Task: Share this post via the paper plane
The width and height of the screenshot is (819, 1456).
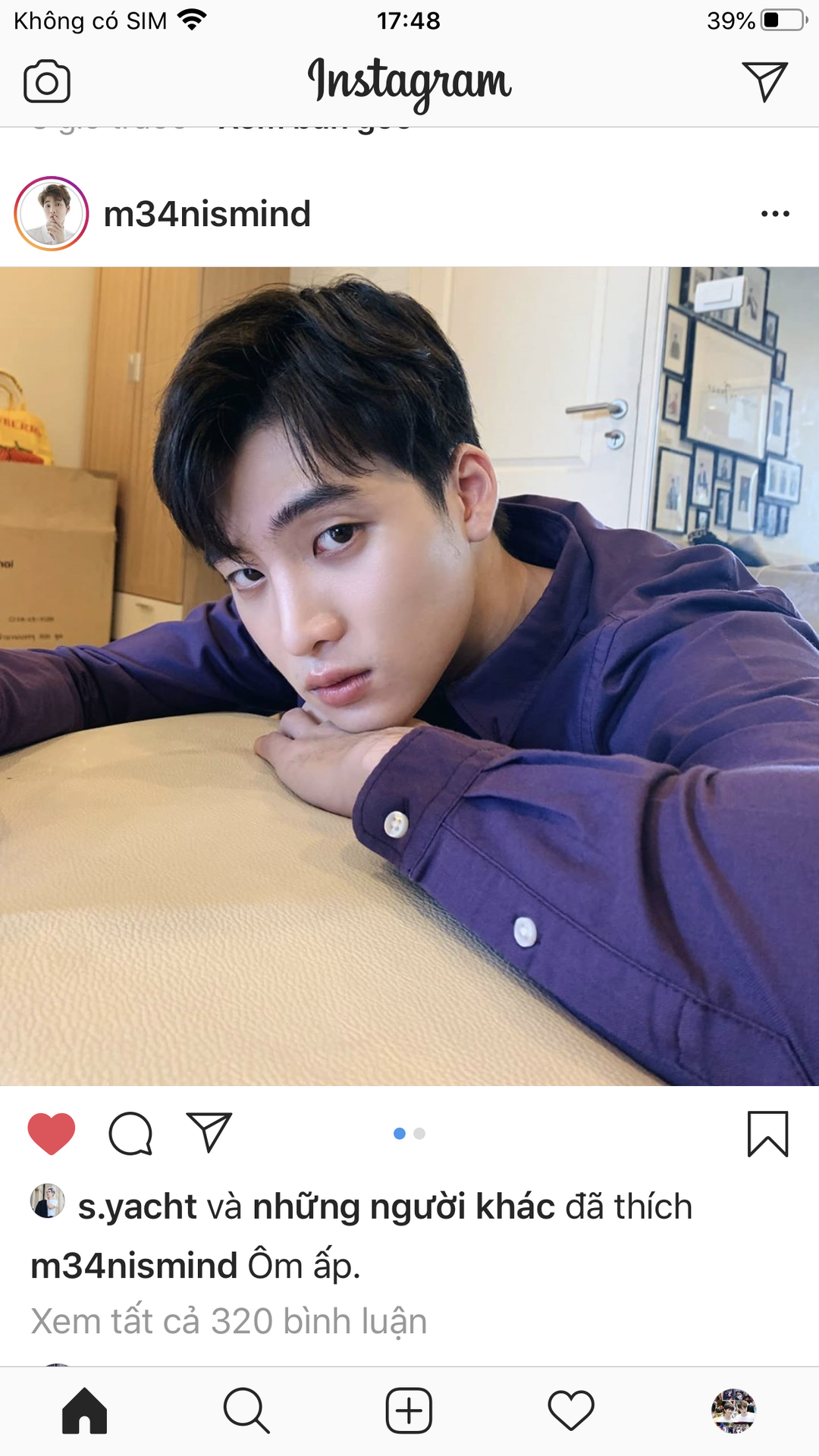Action: 209,1133
